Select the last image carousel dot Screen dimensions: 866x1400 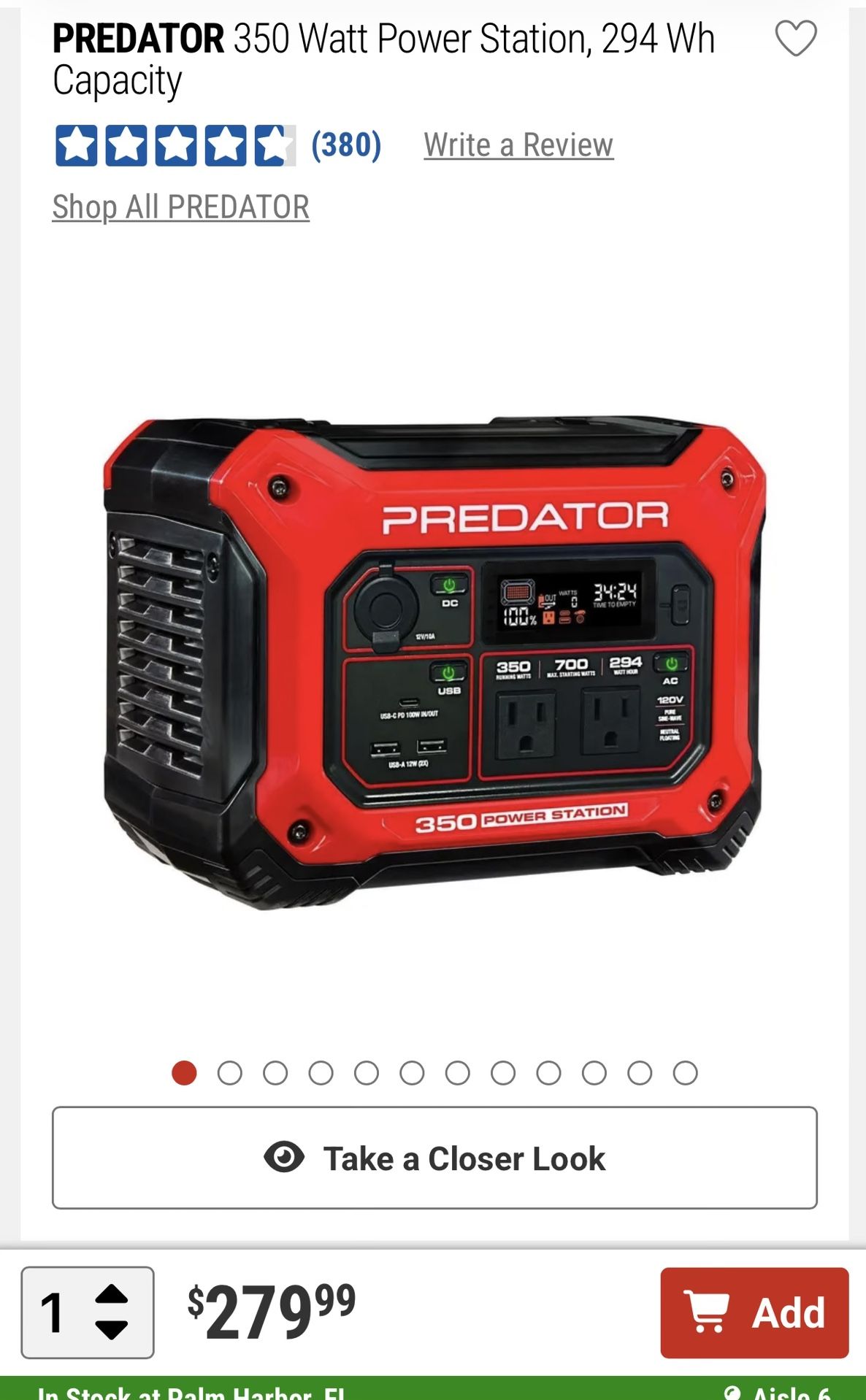685,1073
